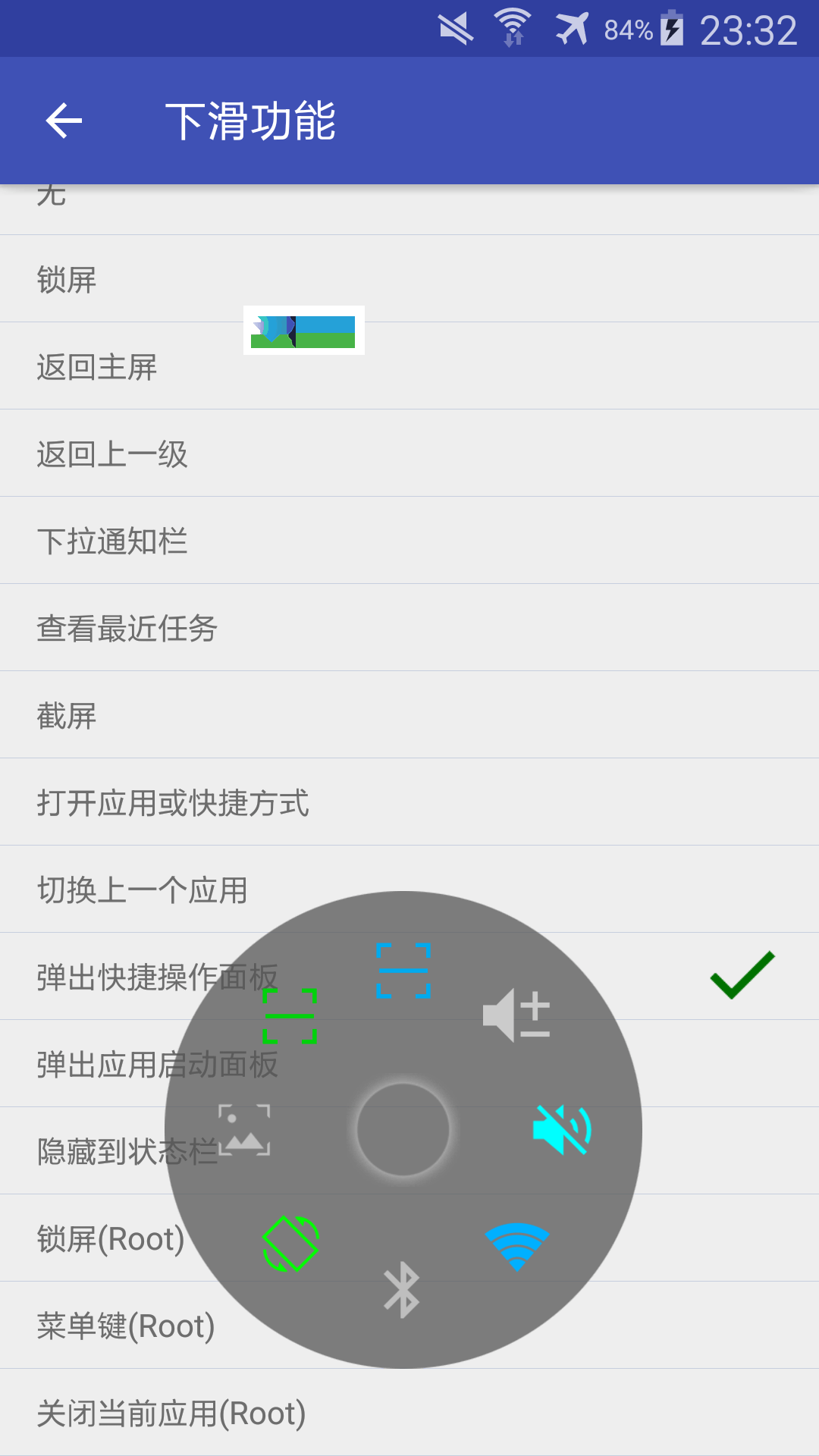
Task: Tap the volume adjust icon in the pie panel
Action: coord(516,1015)
